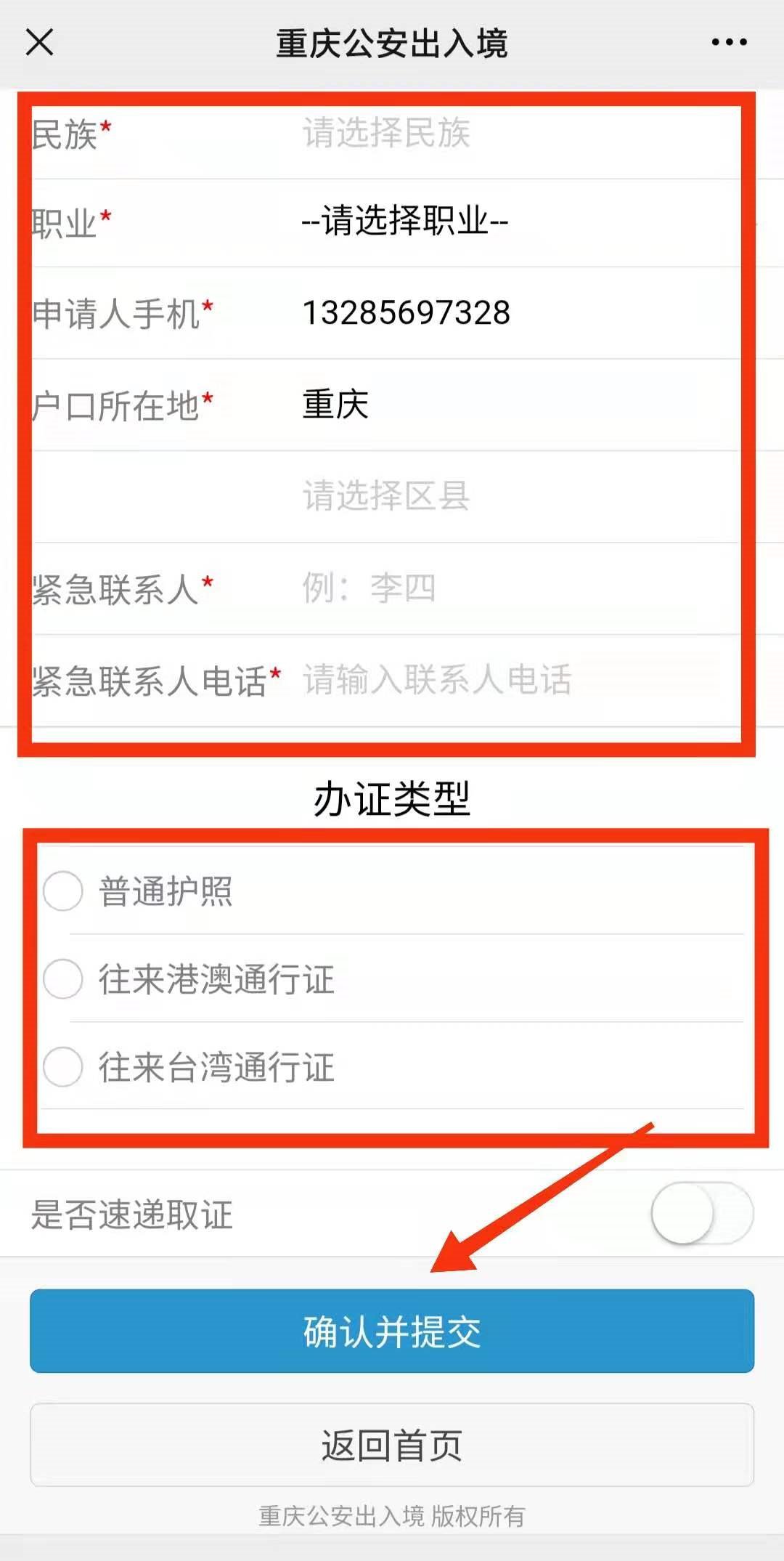Image resolution: width=784 pixels, height=1561 pixels.
Task: Go back with the 返回首页 button
Action: pos(392,1445)
